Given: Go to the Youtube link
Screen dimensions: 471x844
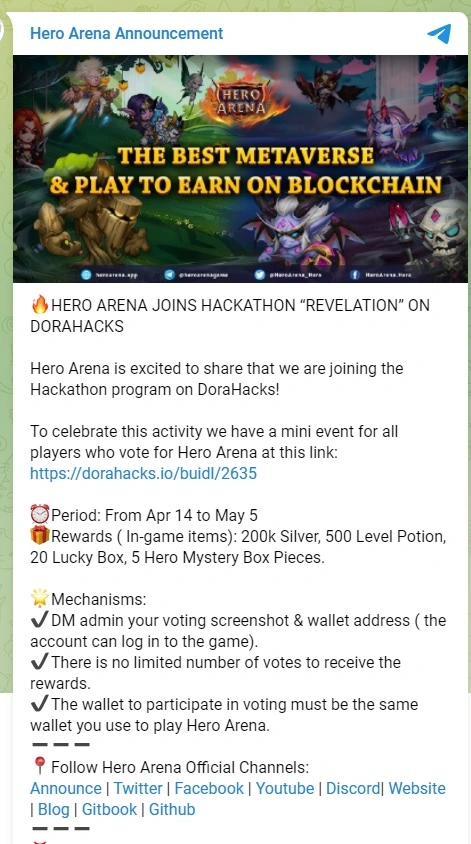Looking at the screenshot, I should tap(285, 788).
